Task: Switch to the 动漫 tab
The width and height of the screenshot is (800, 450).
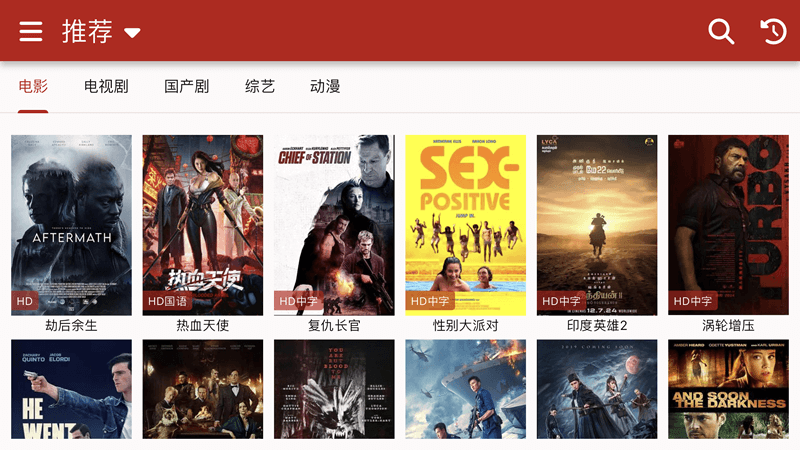Action: click(x=325, y=86)
